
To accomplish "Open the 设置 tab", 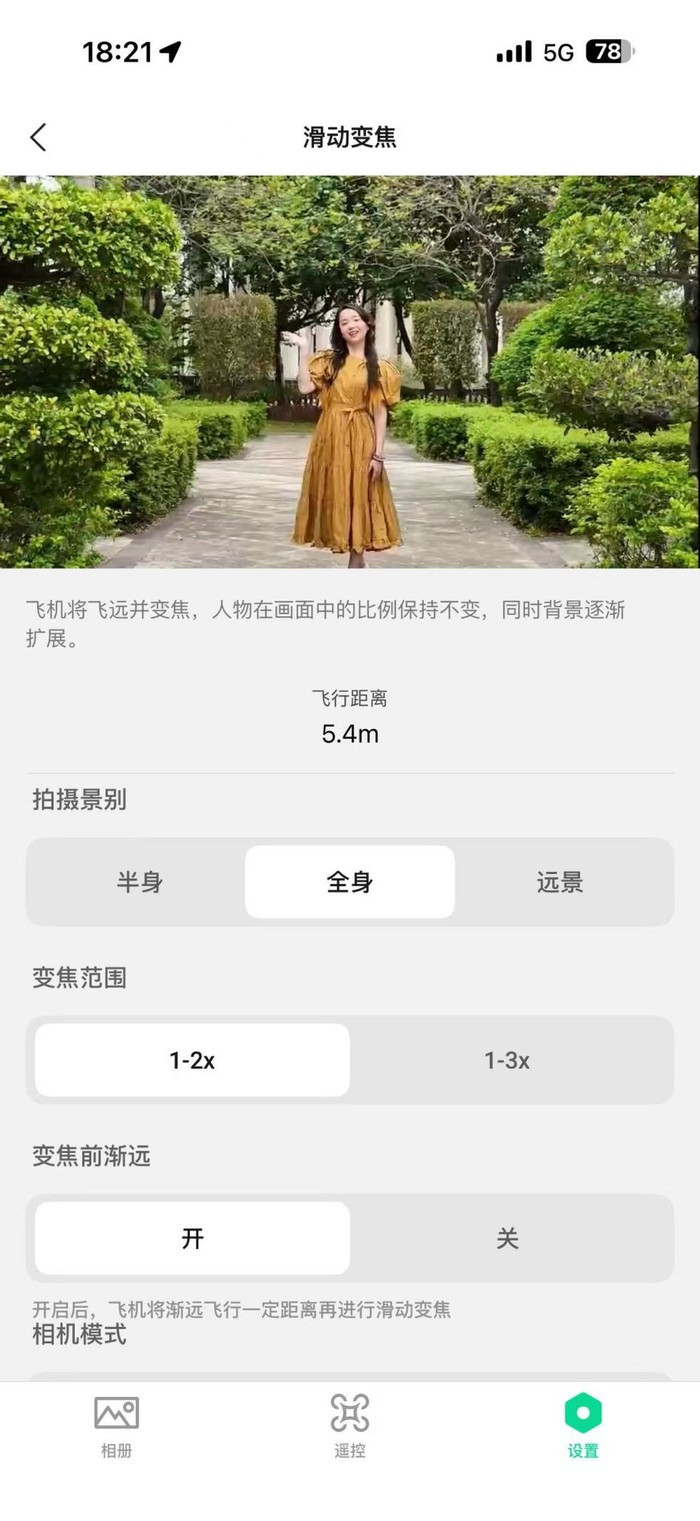I will click(583, 1425).
